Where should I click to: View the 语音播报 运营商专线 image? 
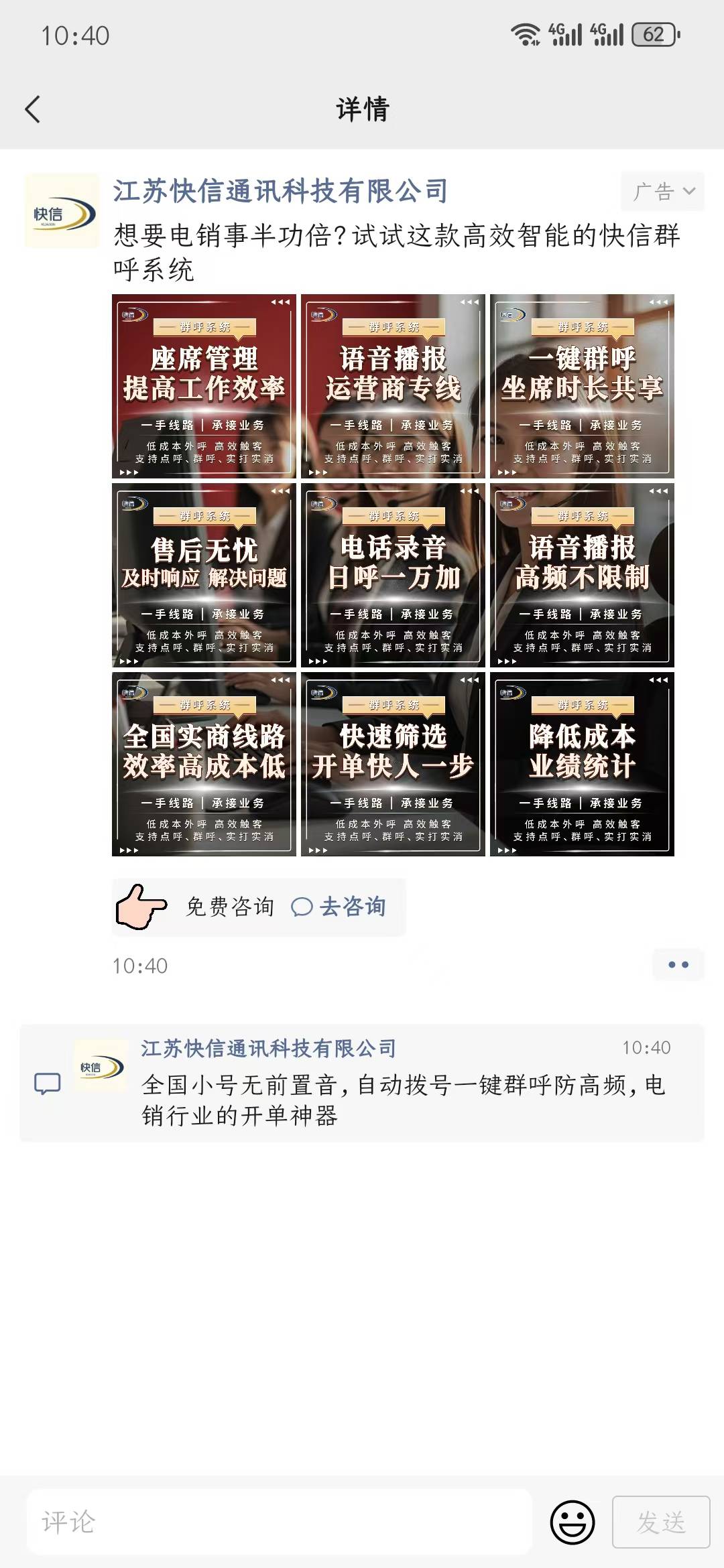(x=393, y=386)
